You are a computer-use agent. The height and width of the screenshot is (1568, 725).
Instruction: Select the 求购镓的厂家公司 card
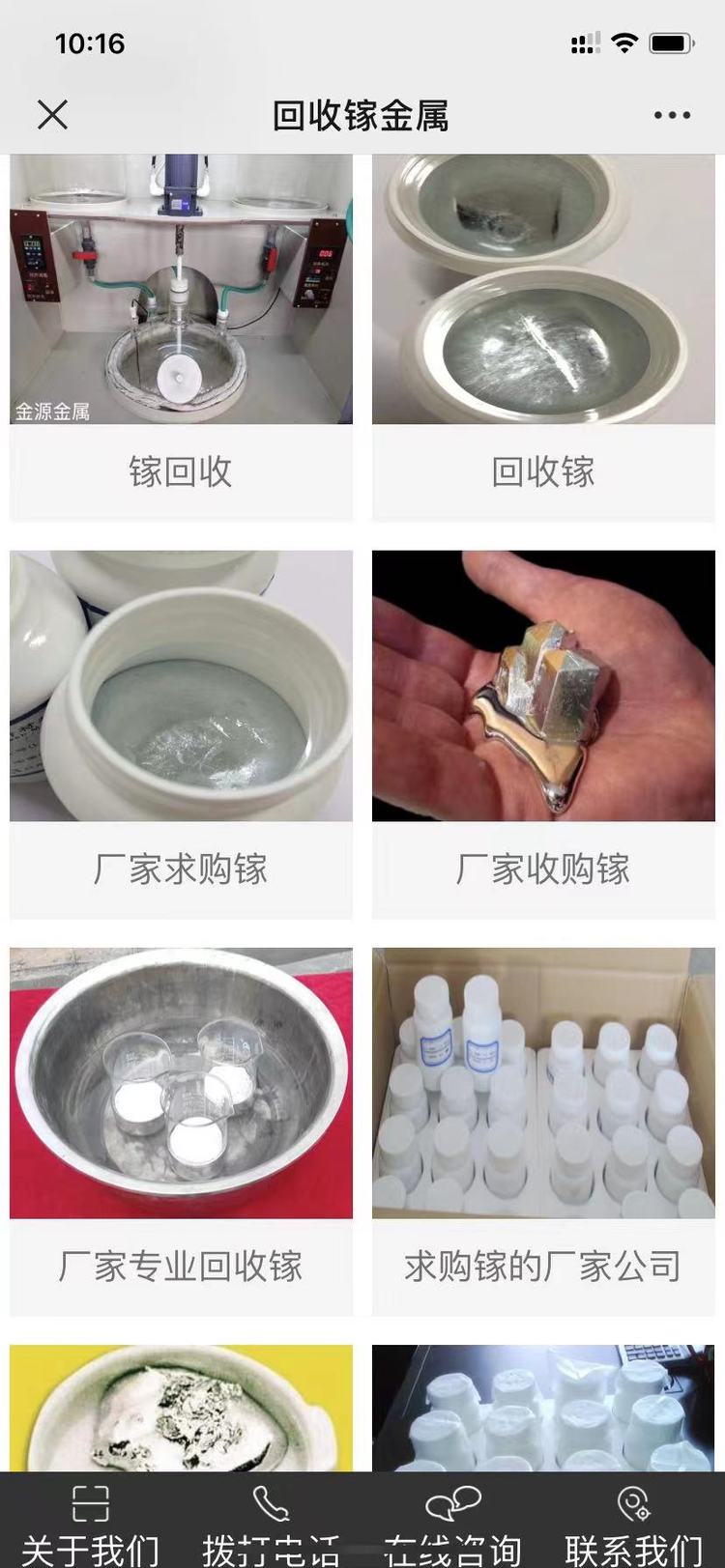click(x=543, y=1131)
